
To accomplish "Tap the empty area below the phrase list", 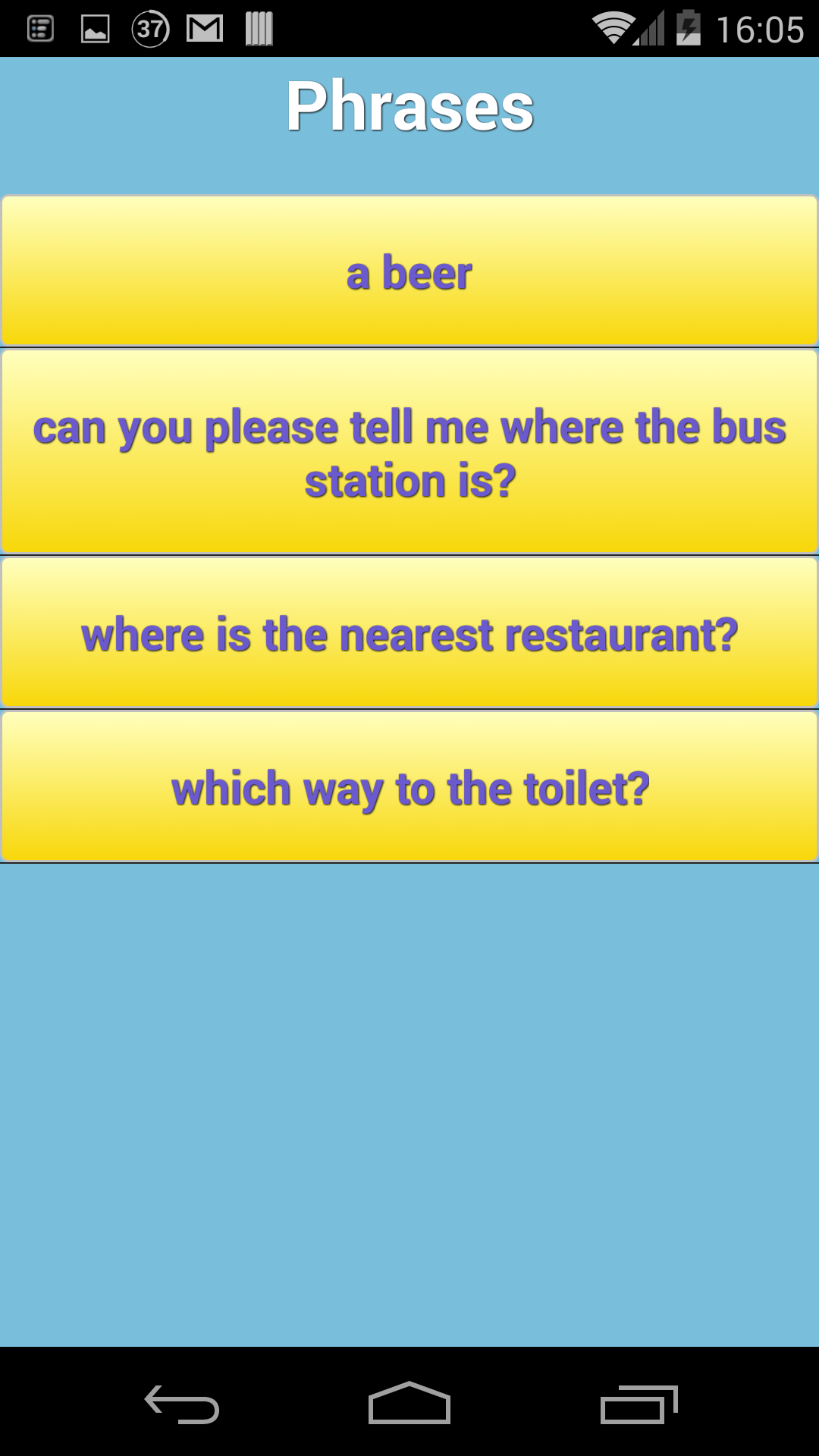I will (x=409, y=1100).
